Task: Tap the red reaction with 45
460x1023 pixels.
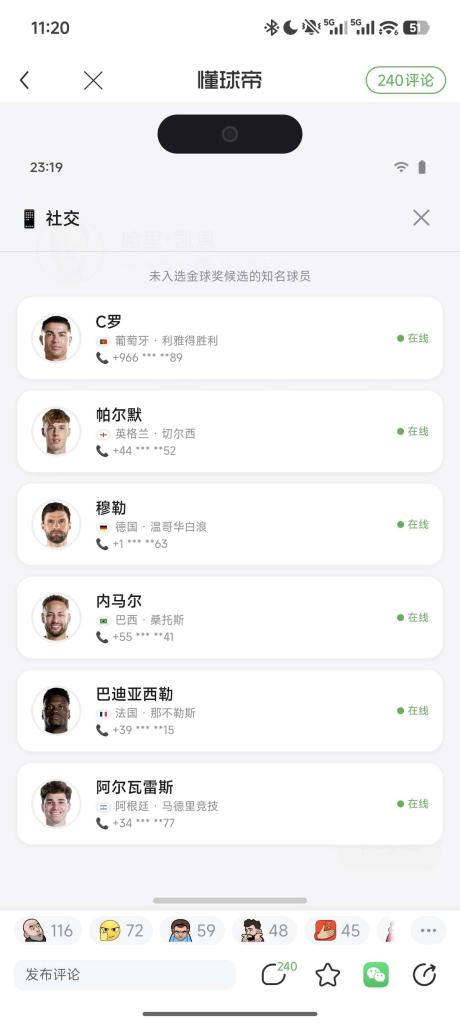Action: [337, 930]
